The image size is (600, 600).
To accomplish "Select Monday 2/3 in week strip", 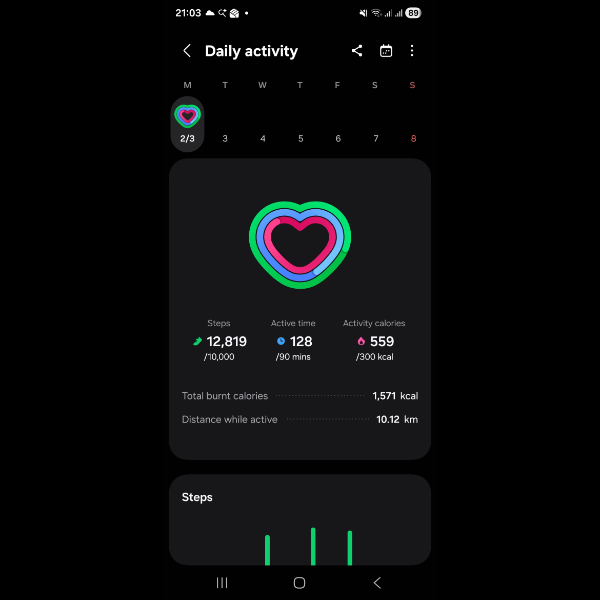I will point(188,125).
